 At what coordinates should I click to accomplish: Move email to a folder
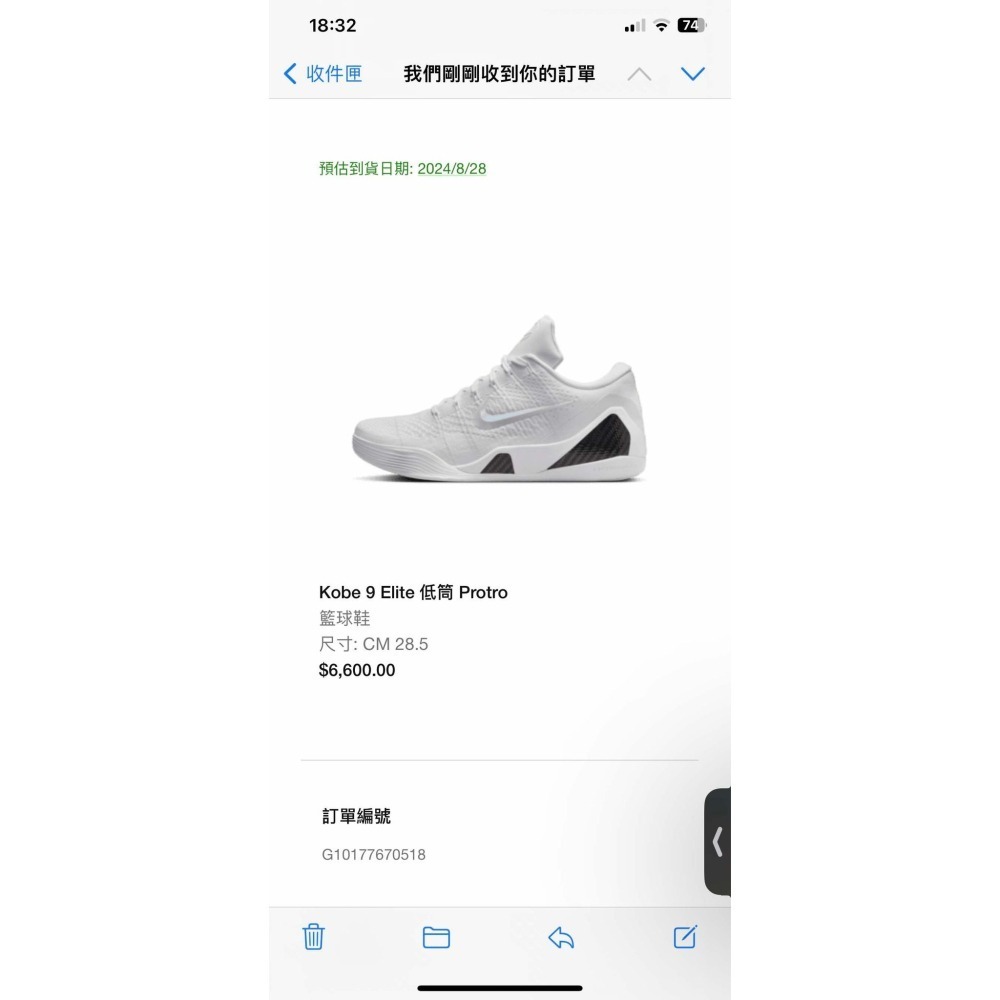(436, 937)
